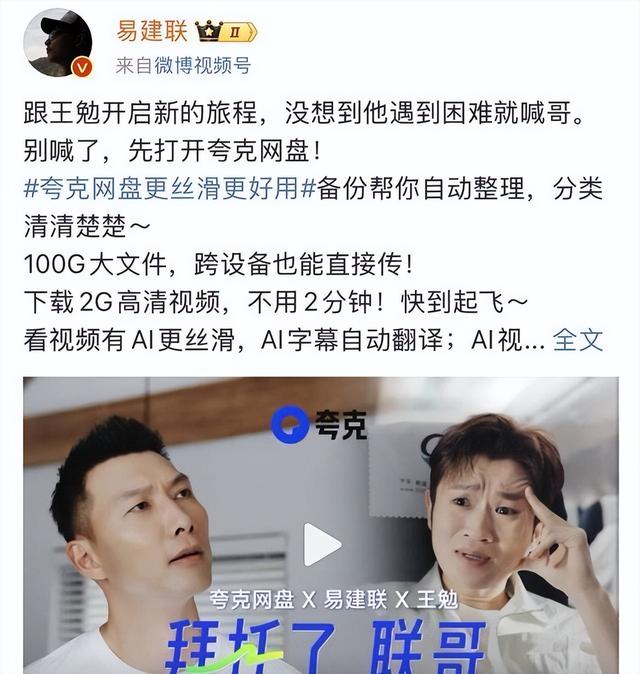
Task: Open the crown membership badge
Action: point(227,31)
